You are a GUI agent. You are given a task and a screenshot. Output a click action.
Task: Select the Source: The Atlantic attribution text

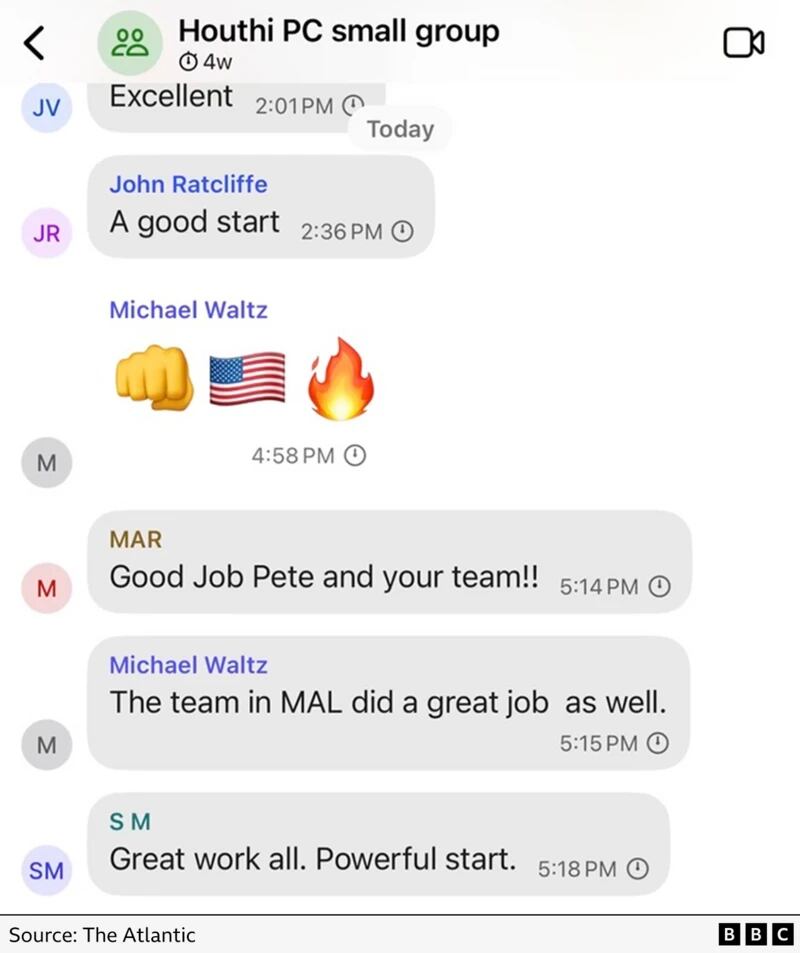coord(101,934)
